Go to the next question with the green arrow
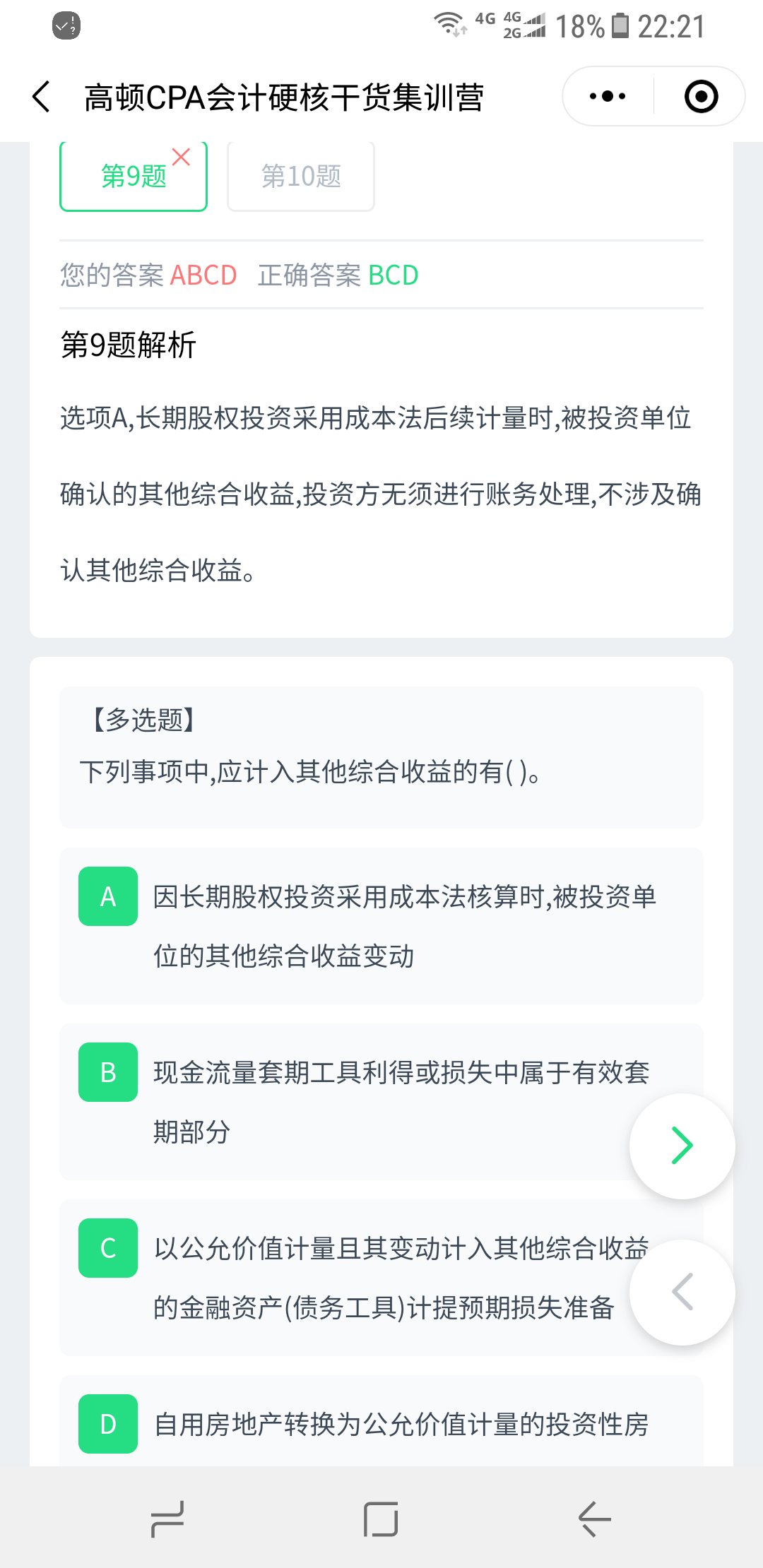This screenshot has width=763, height=1568. pos(682,1146)
